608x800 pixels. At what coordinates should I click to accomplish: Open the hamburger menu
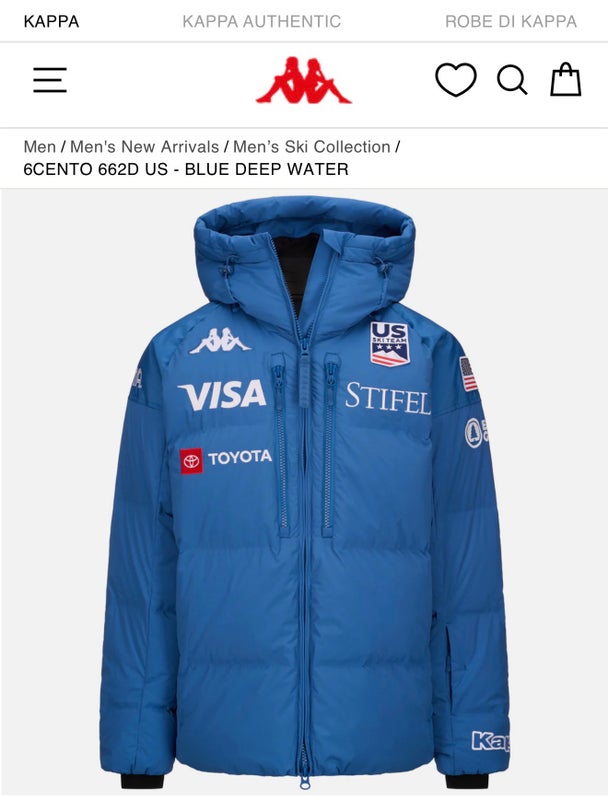point(50,80)
